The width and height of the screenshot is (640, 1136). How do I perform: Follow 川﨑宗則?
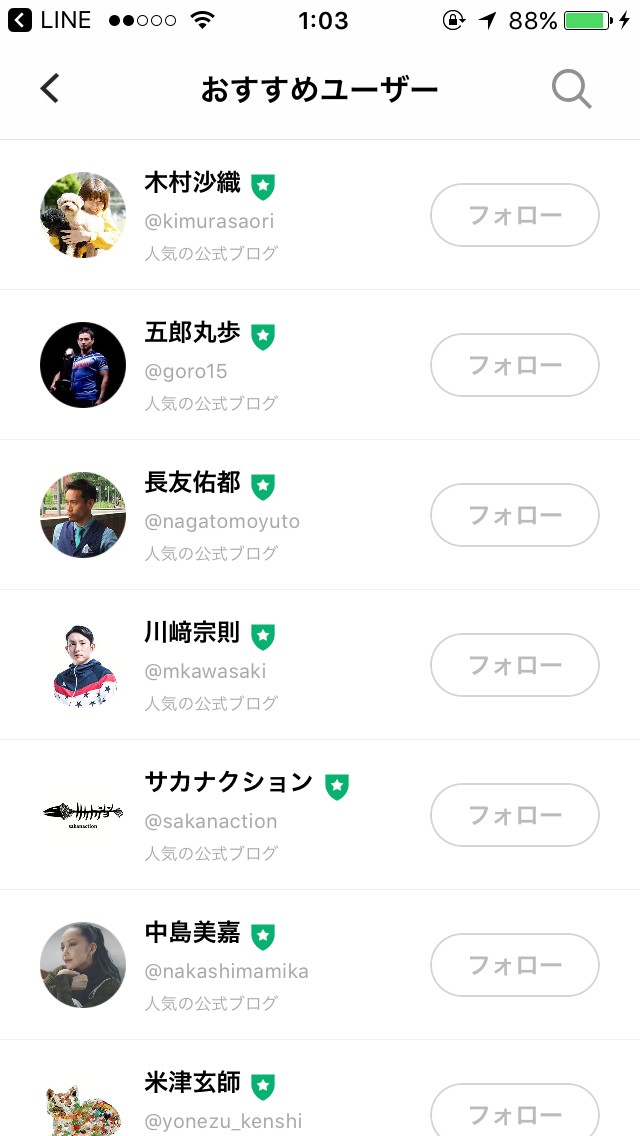[x=514, y=665]
